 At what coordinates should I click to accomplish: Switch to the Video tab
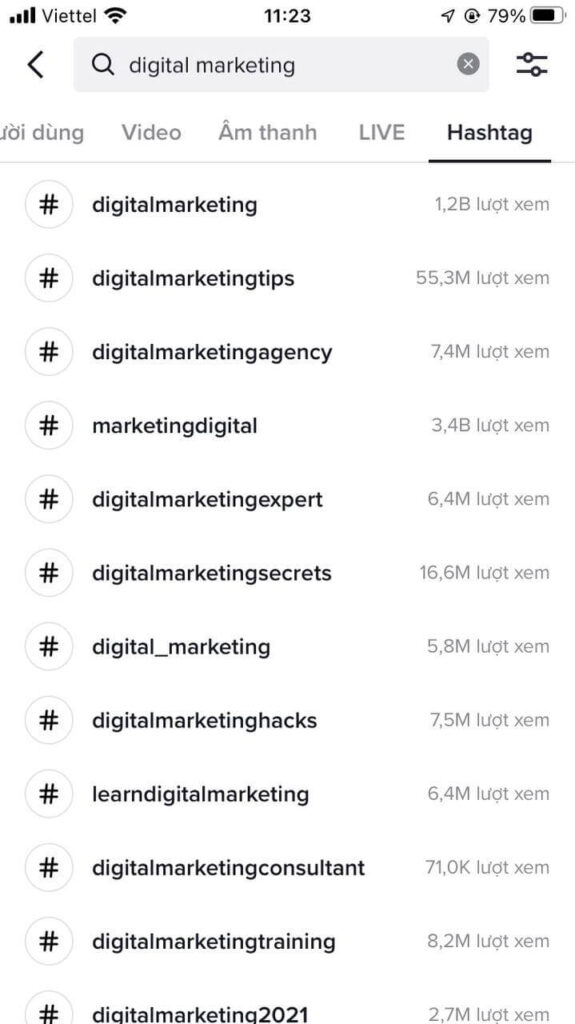[x=151, y=133]
